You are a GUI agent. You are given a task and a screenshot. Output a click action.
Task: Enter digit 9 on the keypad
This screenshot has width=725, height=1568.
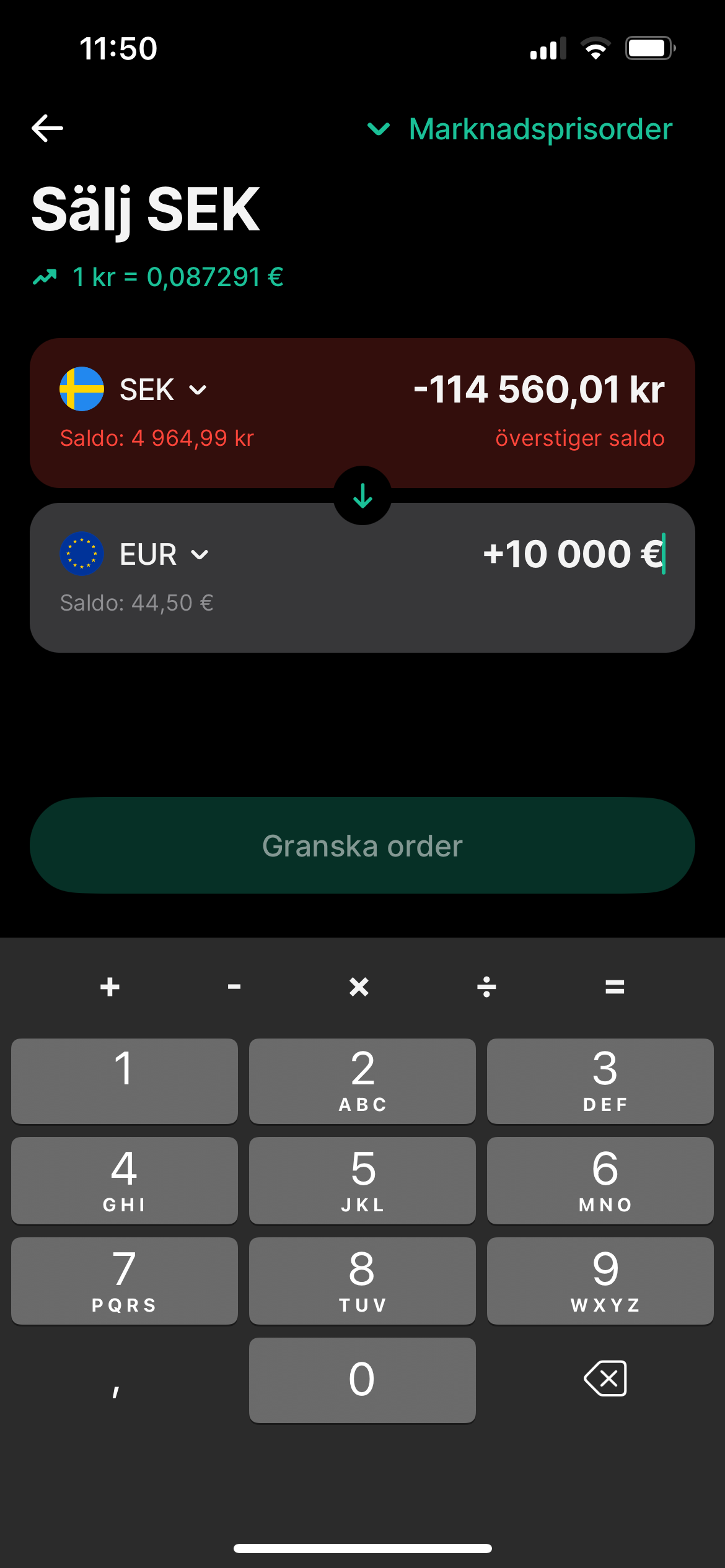(x=600, y=1281)
